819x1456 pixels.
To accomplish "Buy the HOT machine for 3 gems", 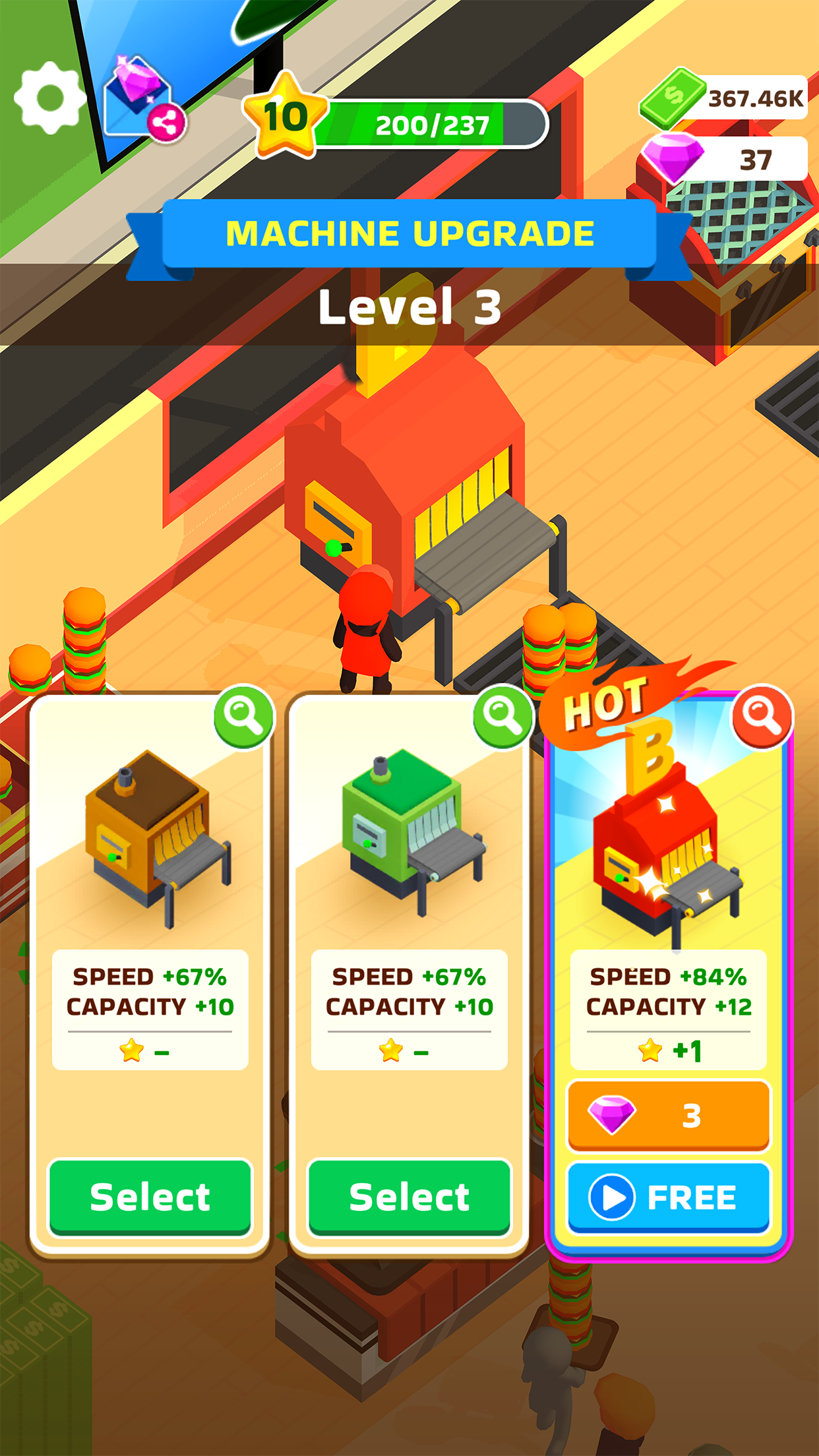I will pos(669,1116).
